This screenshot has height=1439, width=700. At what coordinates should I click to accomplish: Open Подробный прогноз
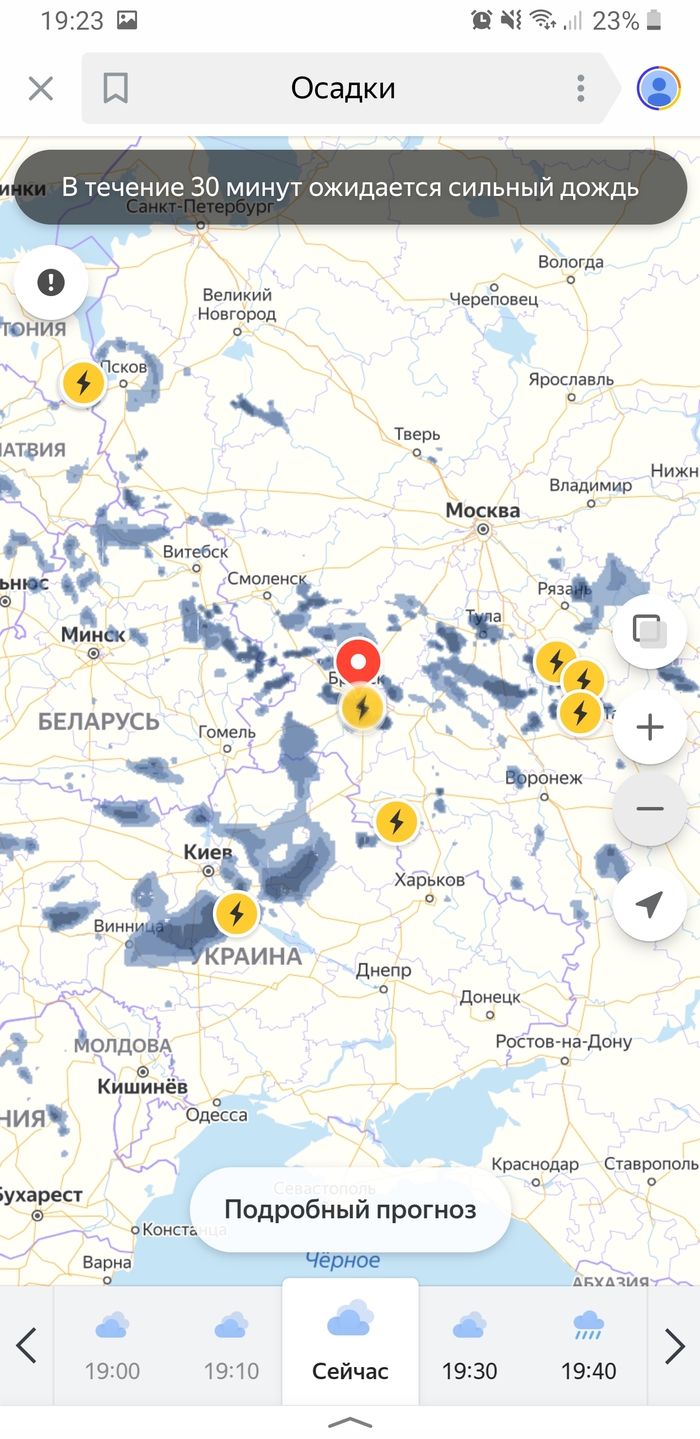(x=350, y=1210)
